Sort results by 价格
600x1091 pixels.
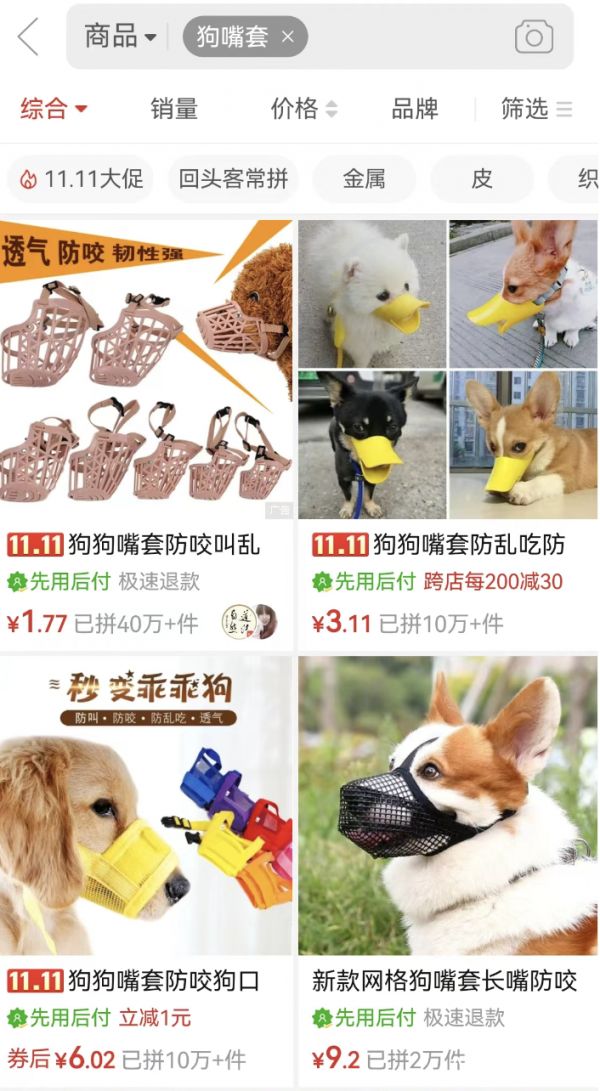[303, 109]
